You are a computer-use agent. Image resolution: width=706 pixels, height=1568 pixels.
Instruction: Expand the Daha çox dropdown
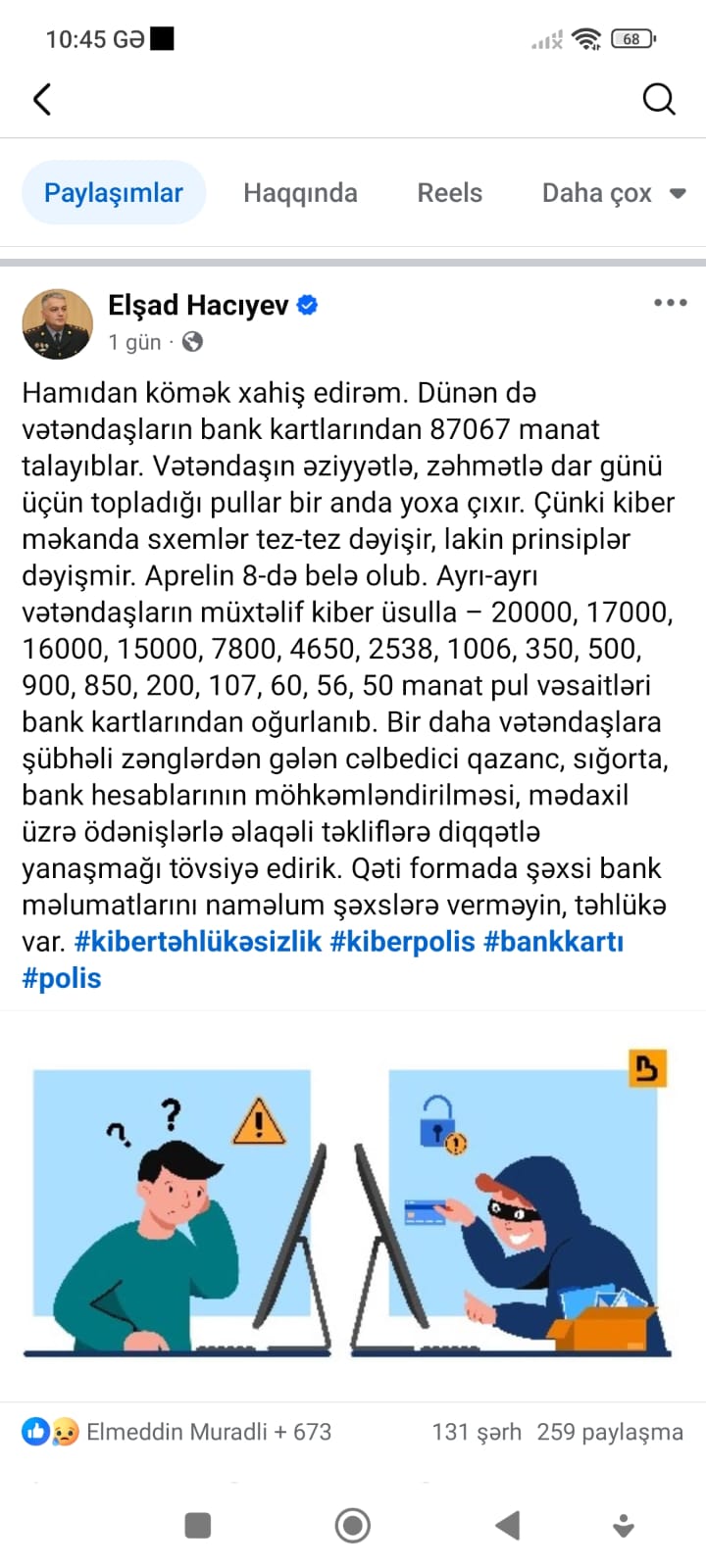click(613, 193)
